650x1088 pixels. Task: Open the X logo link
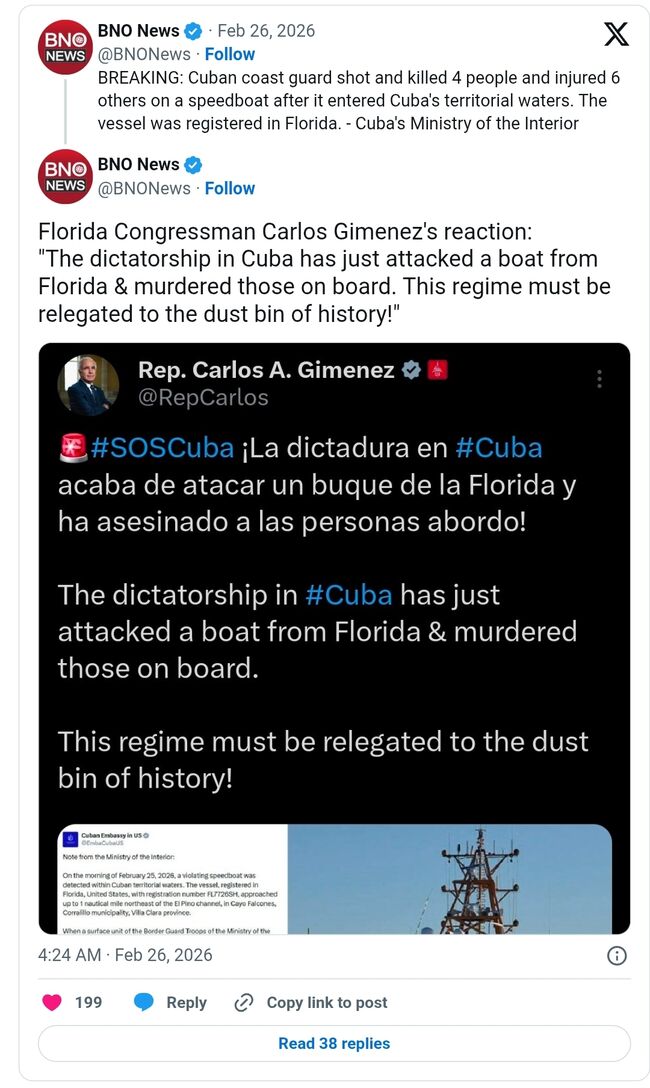(x=616, y=35)
